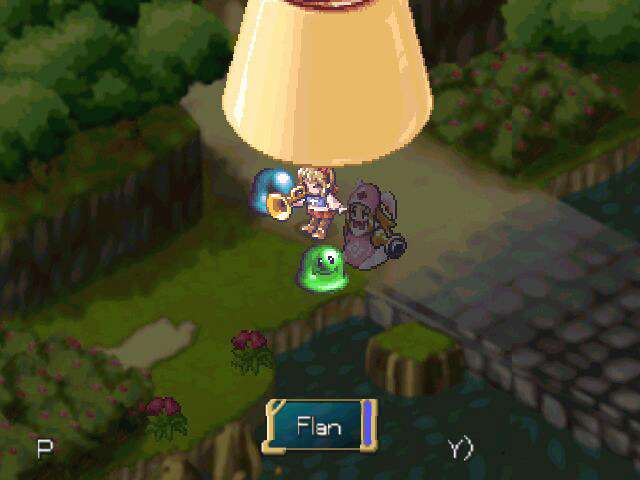Select the Flan target label
Screen dimensions: 640x480
coord(319,427)
